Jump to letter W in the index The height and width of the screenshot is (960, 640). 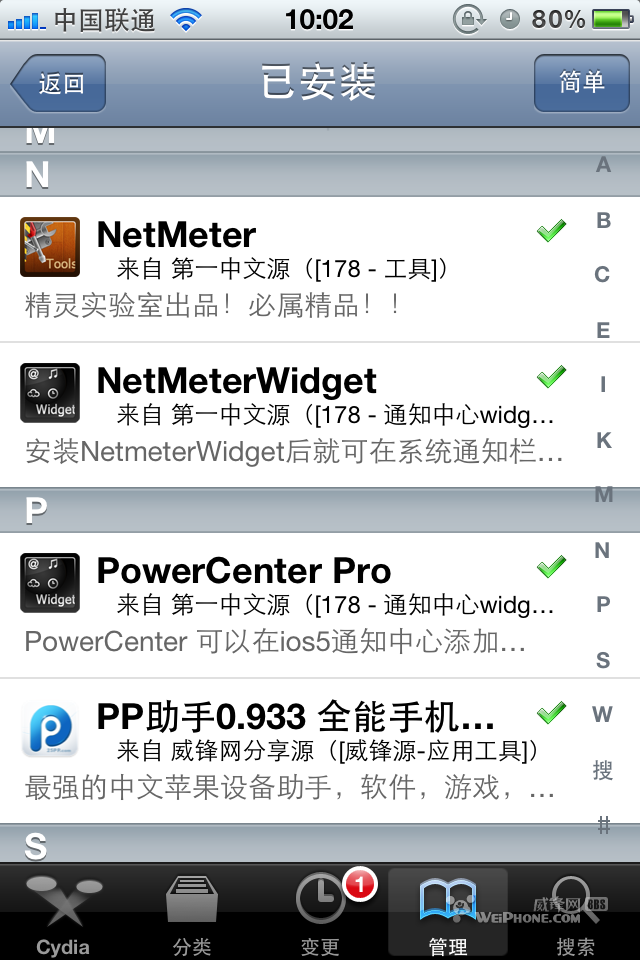[603, 715]
